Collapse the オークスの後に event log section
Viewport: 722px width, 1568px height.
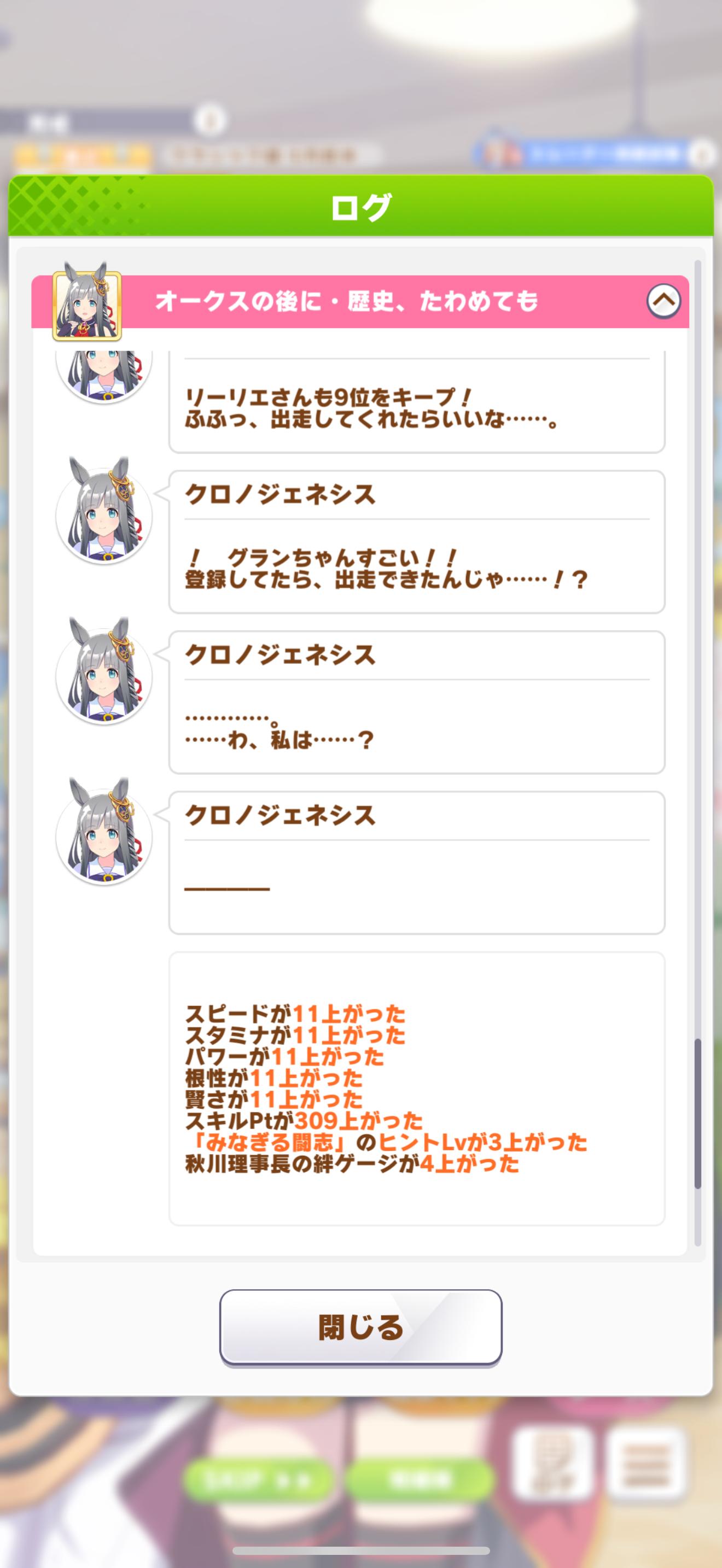click(x=663, y=301)
